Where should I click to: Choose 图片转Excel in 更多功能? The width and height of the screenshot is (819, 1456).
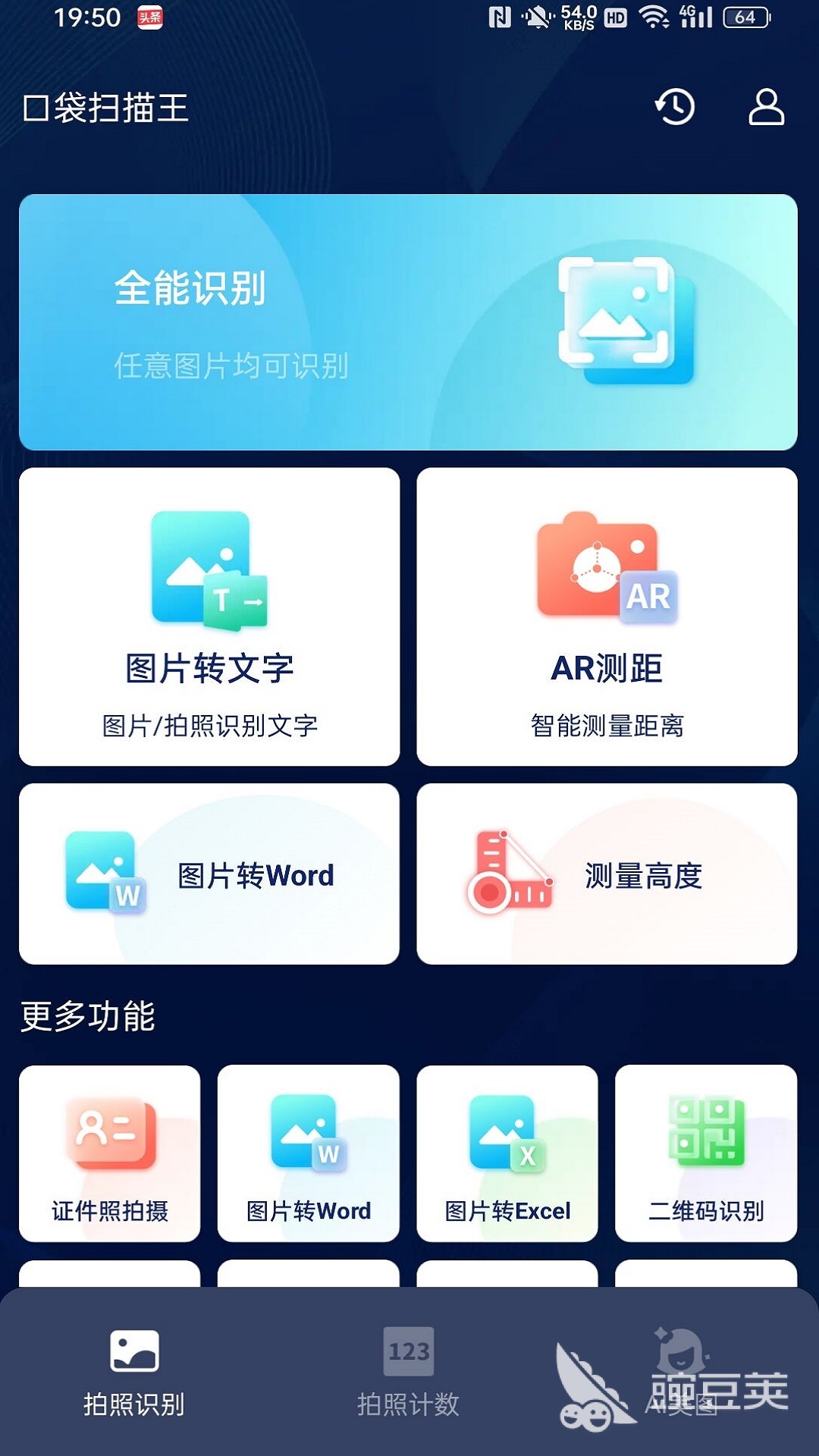tap(507, 1153)
